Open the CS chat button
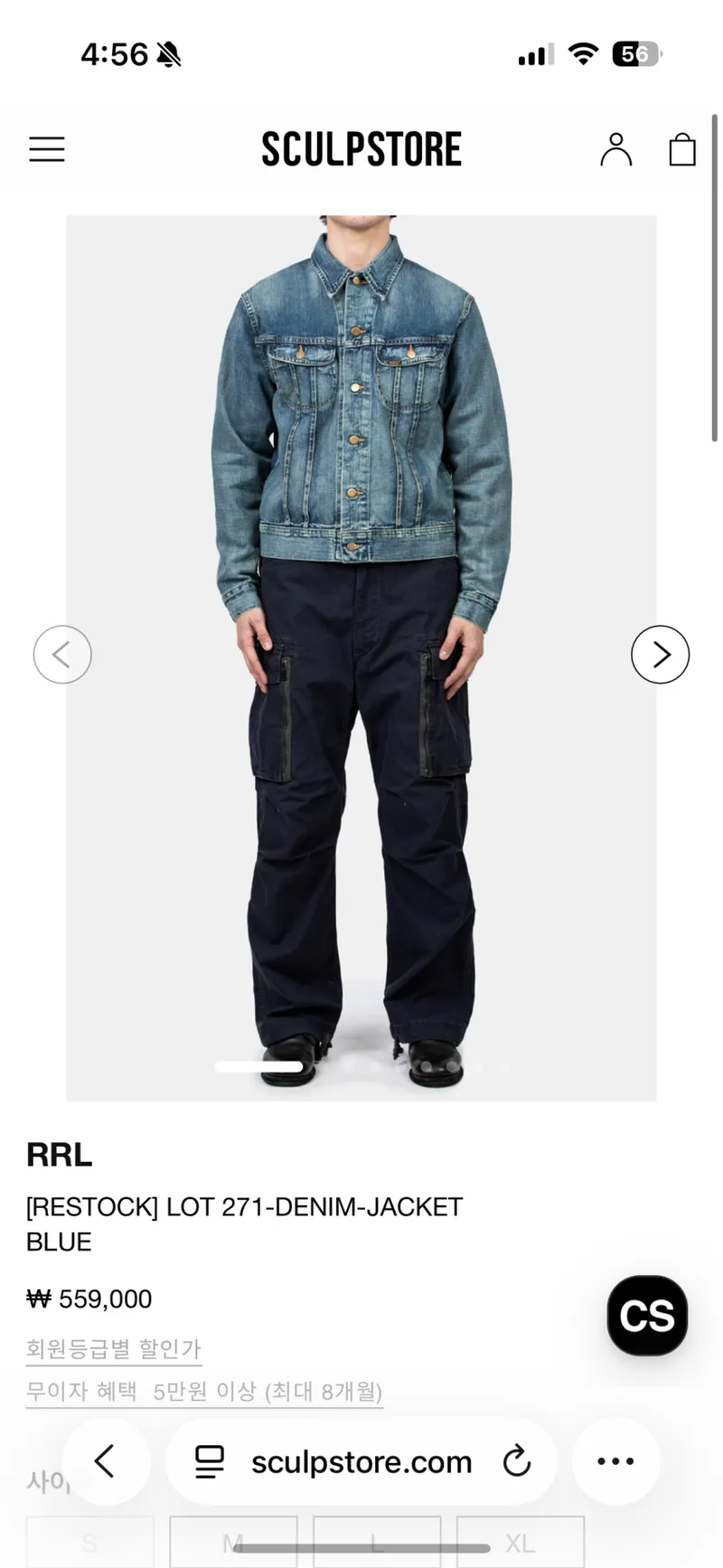723x1568 pixels. [x=647, y=1316]
